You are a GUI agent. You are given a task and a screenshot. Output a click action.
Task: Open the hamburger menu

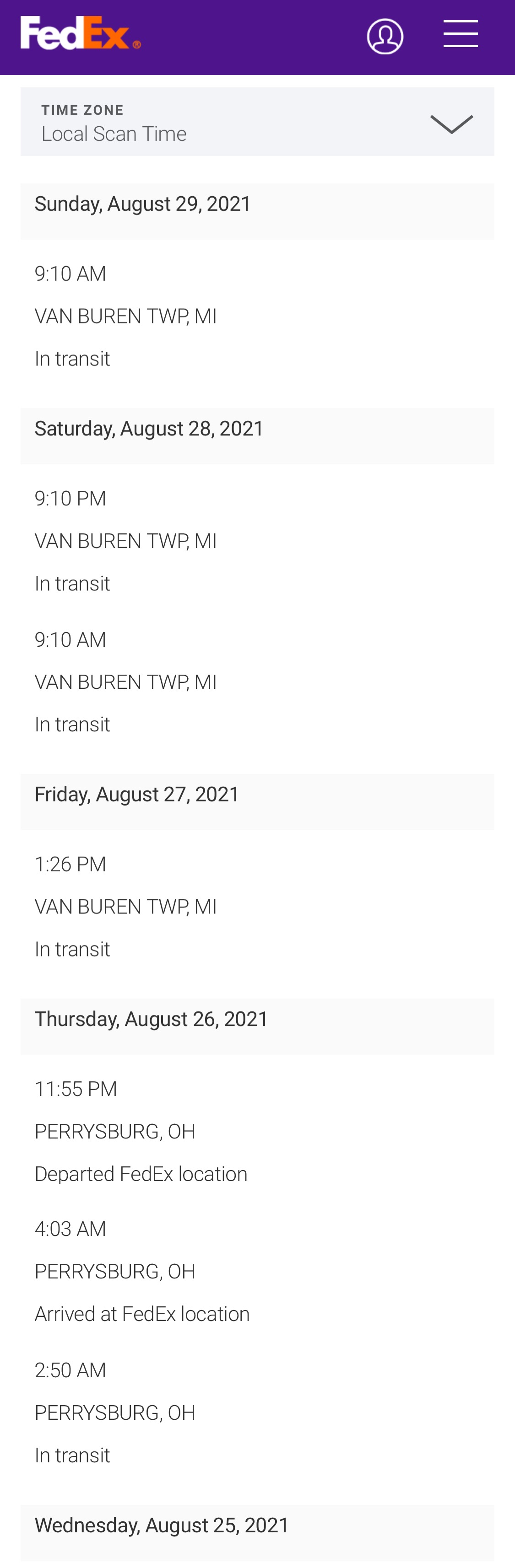(x=460, y=34)
